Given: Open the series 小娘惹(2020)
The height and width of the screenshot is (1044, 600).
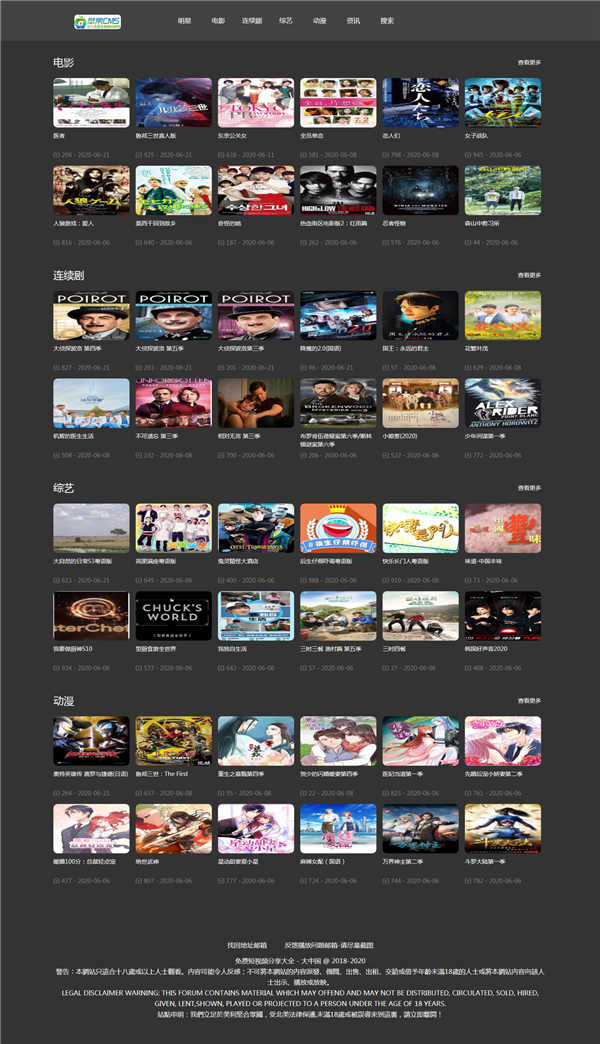Looking at the screenshot, I should [x=420, y=403].
